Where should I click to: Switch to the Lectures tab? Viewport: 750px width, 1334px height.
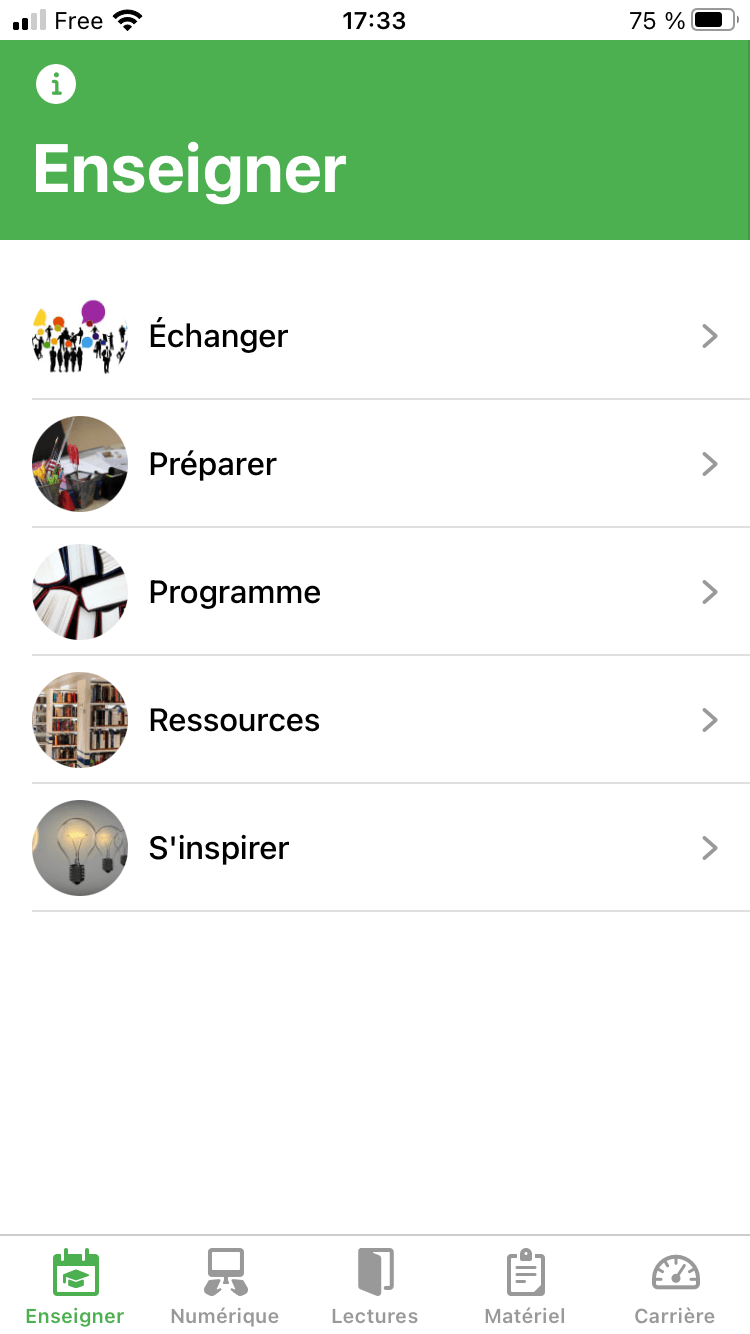(375, 1286)
